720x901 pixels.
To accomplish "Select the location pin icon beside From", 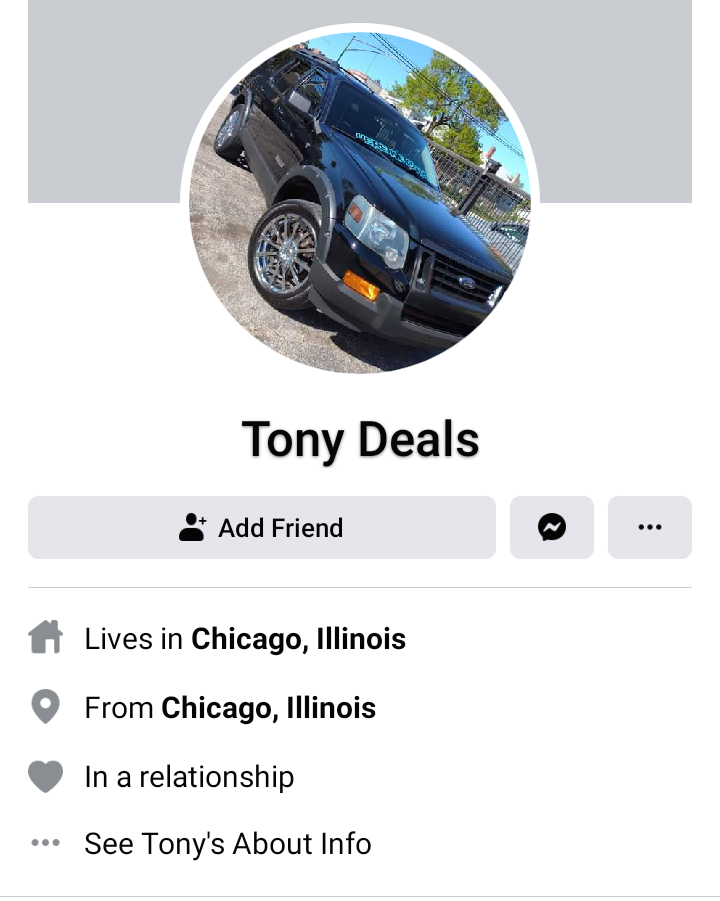I will 45,706.
